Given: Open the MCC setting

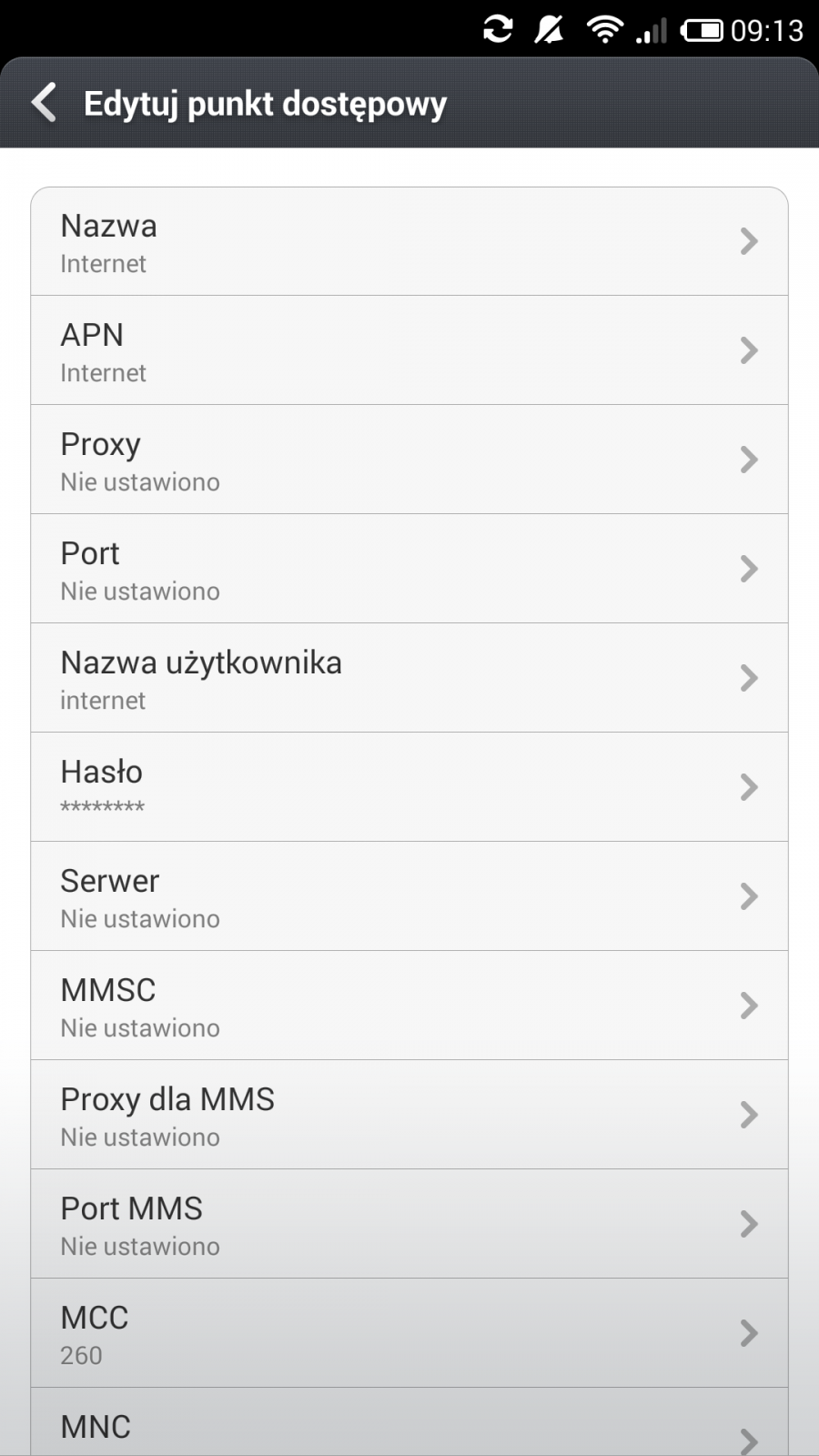Looking at the screenshot, I should (x=409, y=1334).
